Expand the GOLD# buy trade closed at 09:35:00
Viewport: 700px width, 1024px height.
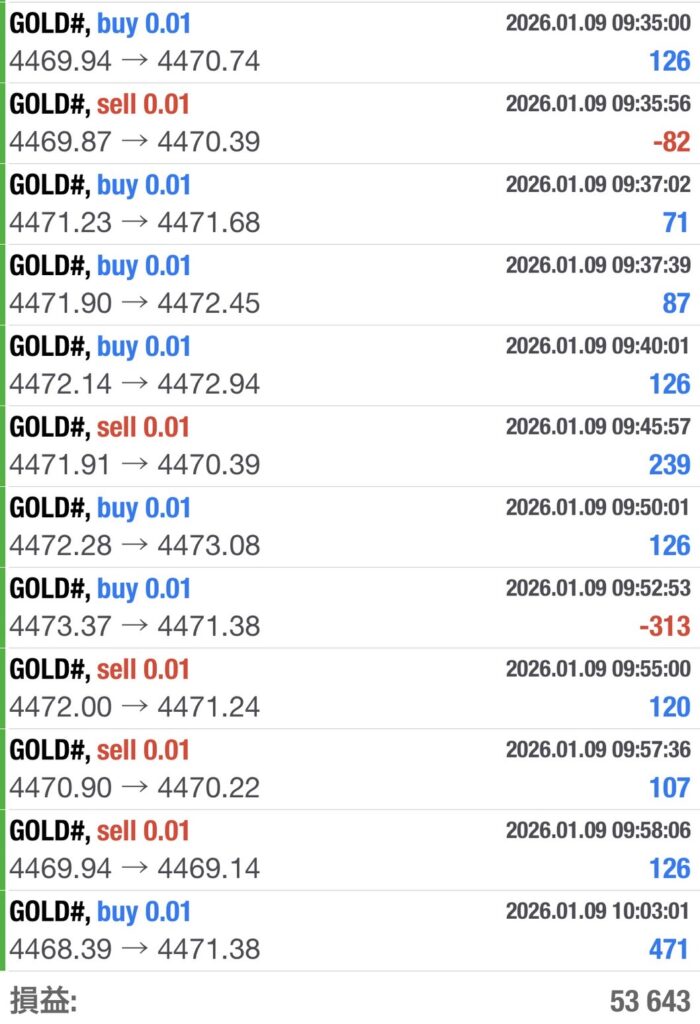[350, 42]
